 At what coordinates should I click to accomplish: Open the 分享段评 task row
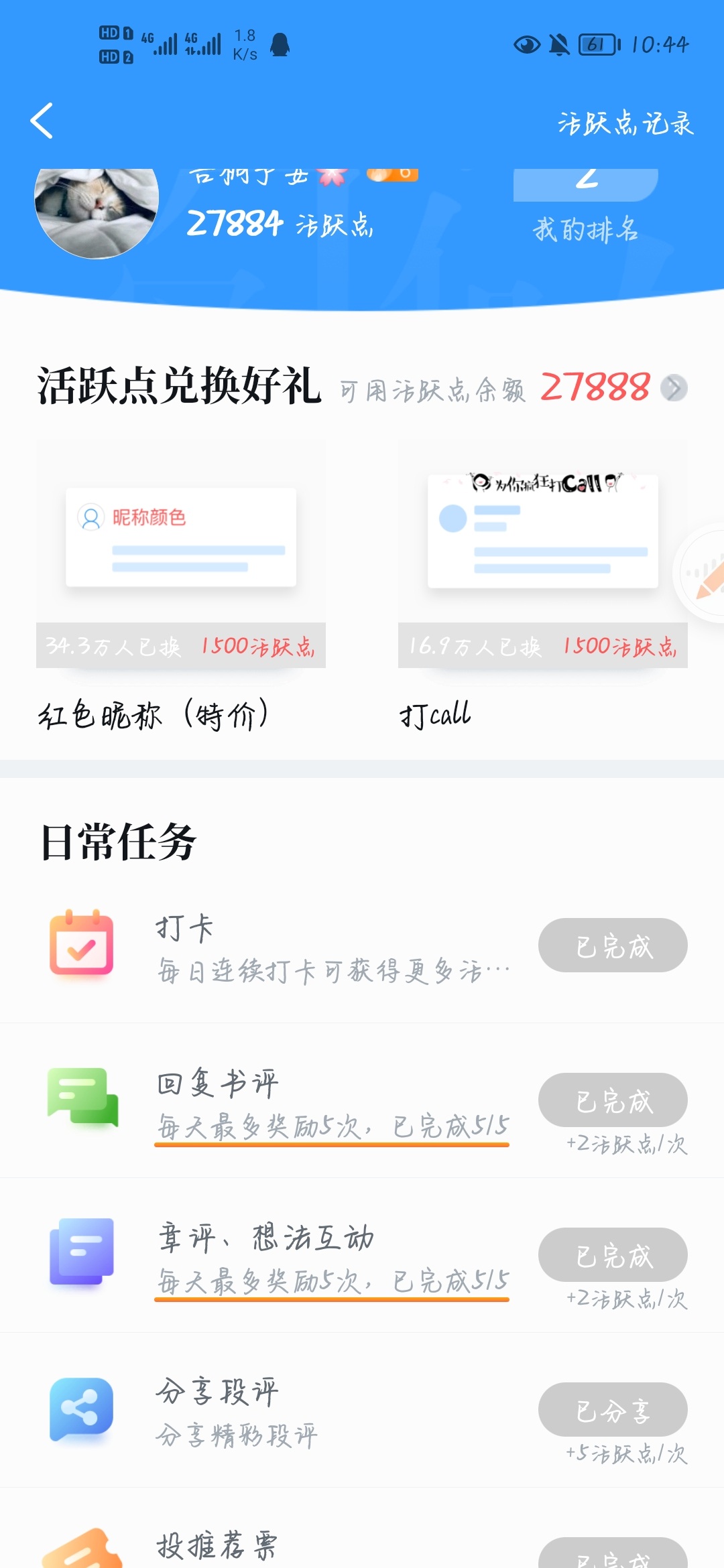click(362, 1410)
